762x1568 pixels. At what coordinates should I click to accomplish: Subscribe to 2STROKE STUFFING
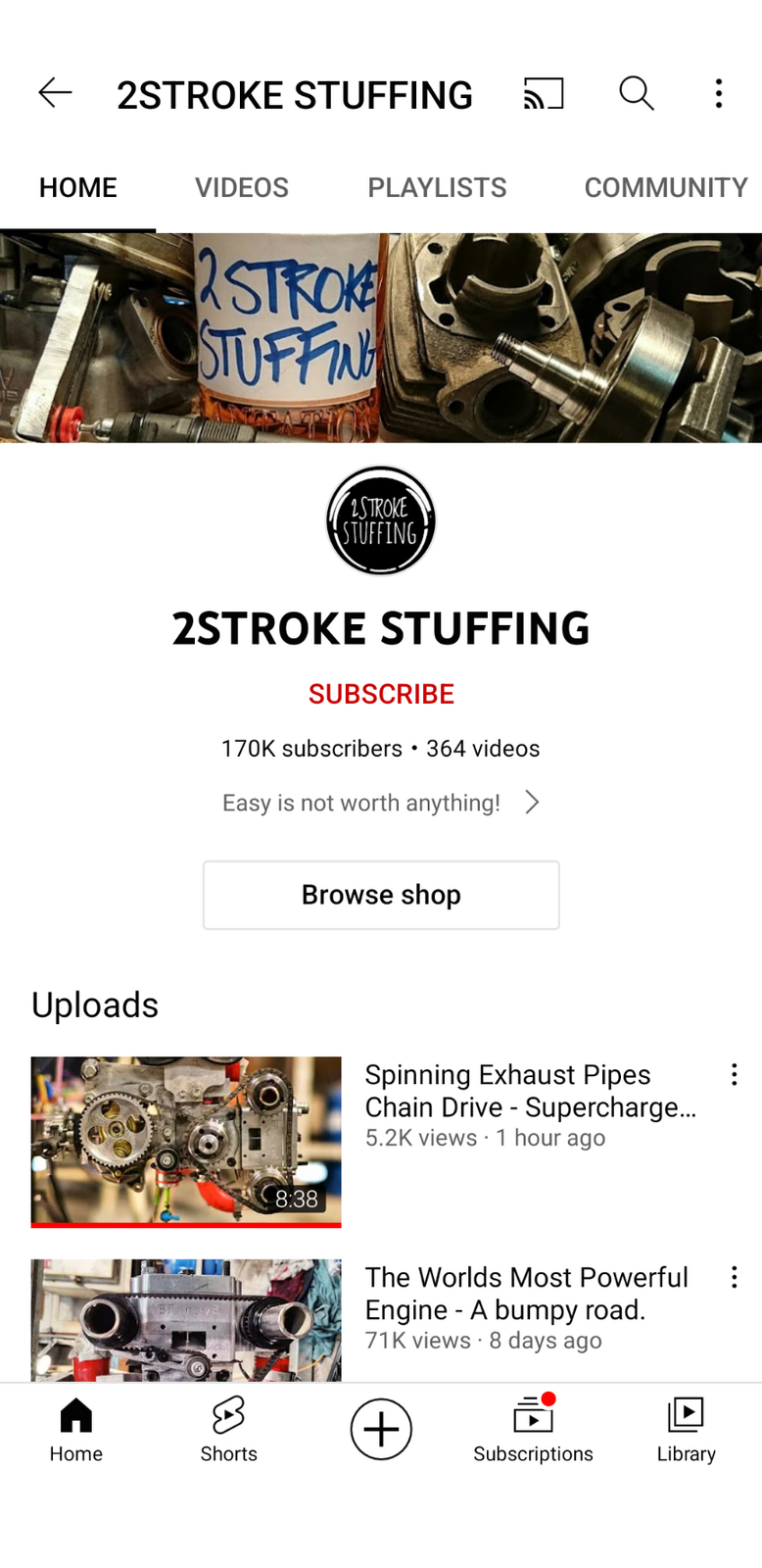tap(381, 694)
